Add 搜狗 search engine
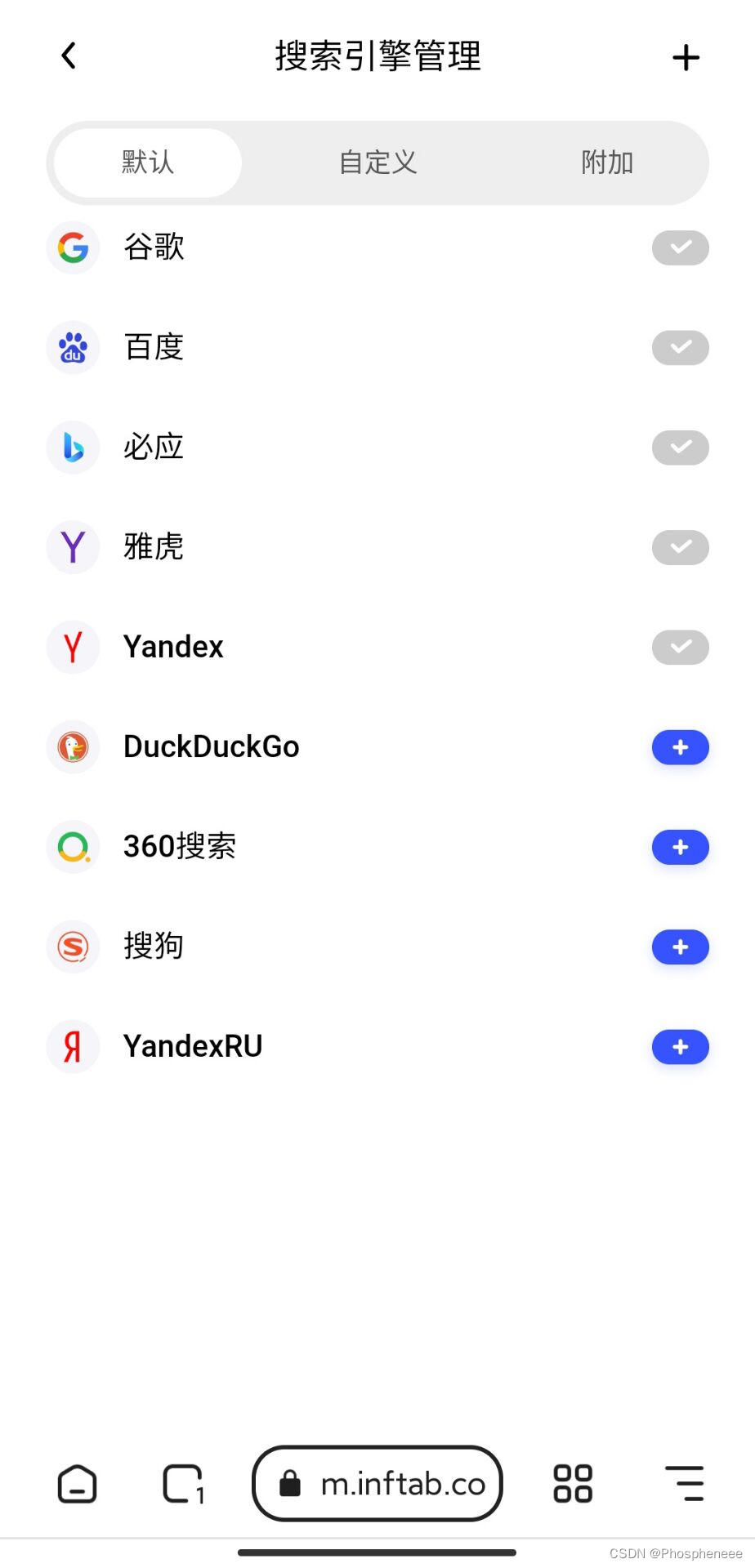Image resolution: width=755 pixels, height=1568 pixels. pos(680,947)
